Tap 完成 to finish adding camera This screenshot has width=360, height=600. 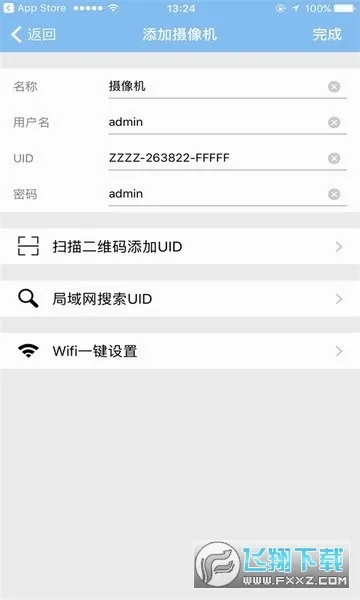point(327,34)
